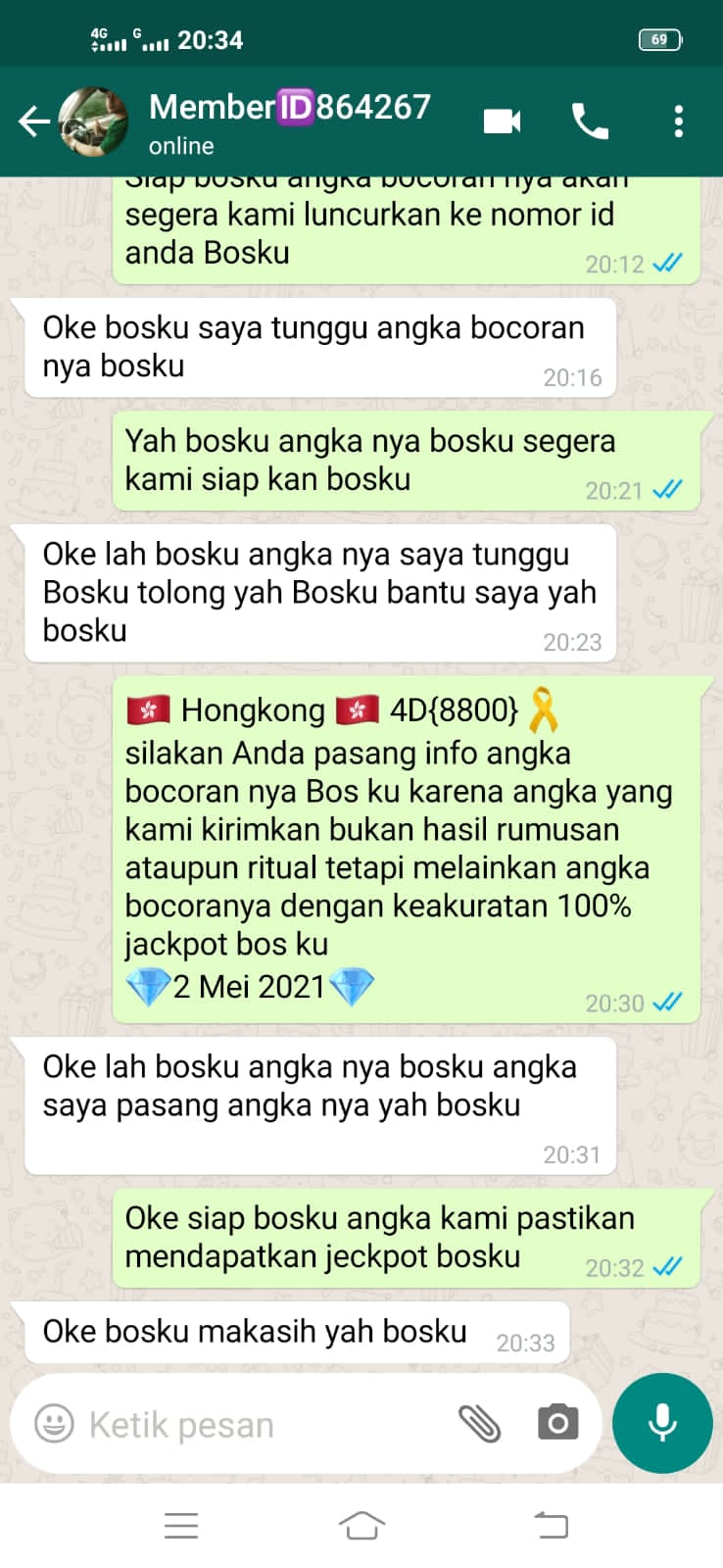Open the three-dot overflow menu
The height and width of the screenshot is (1568, 723).
click(x=678, y=122)
